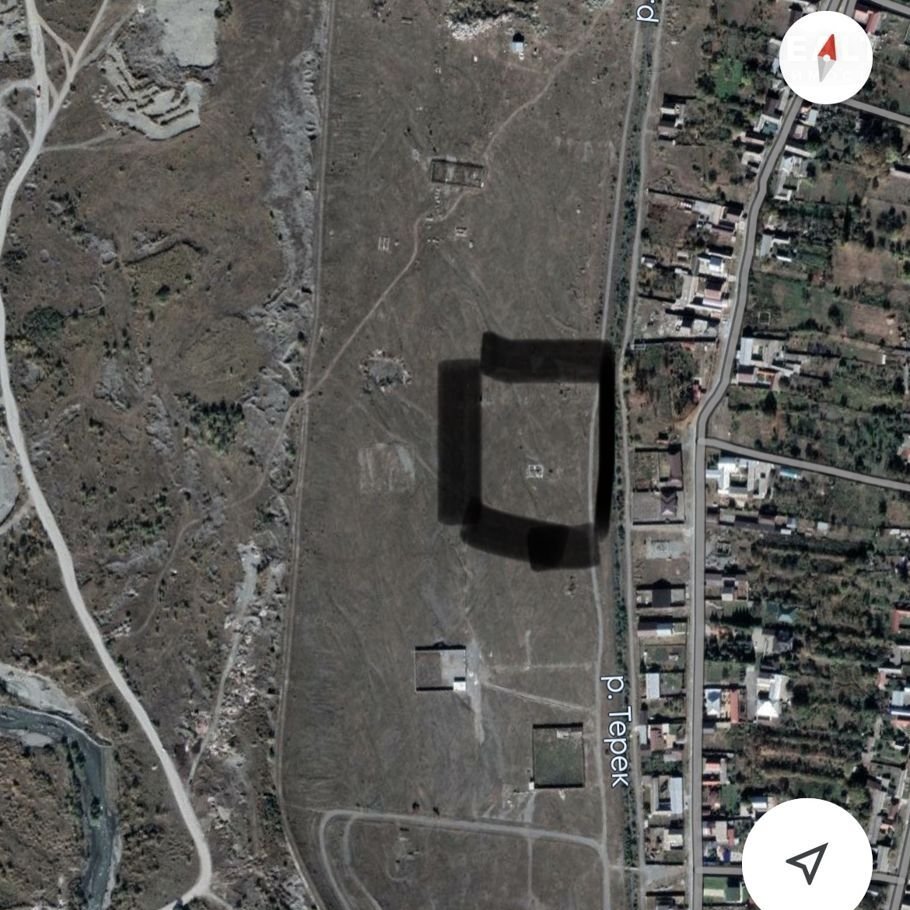Image resolution: width=910 pixels, height=910 pixels.
Task: Tap the compass to reset map orientation
Action: pyautogui.click(x=825, y=57)
